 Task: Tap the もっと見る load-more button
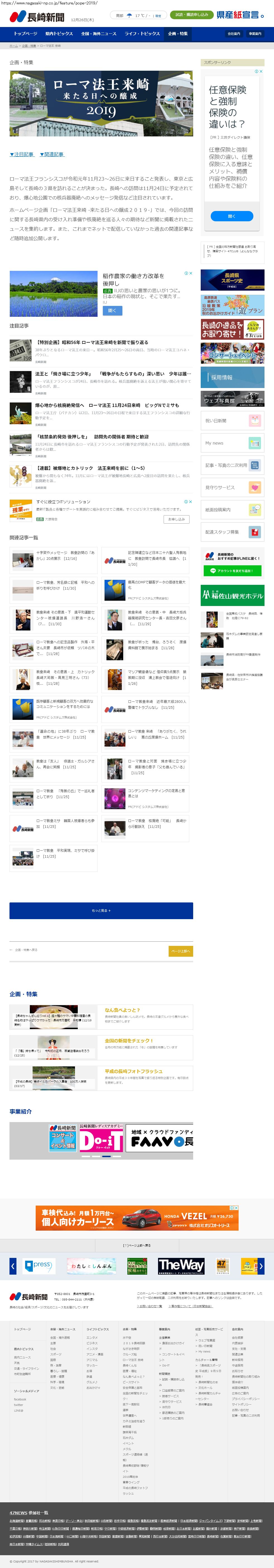[x=101, y=911]
